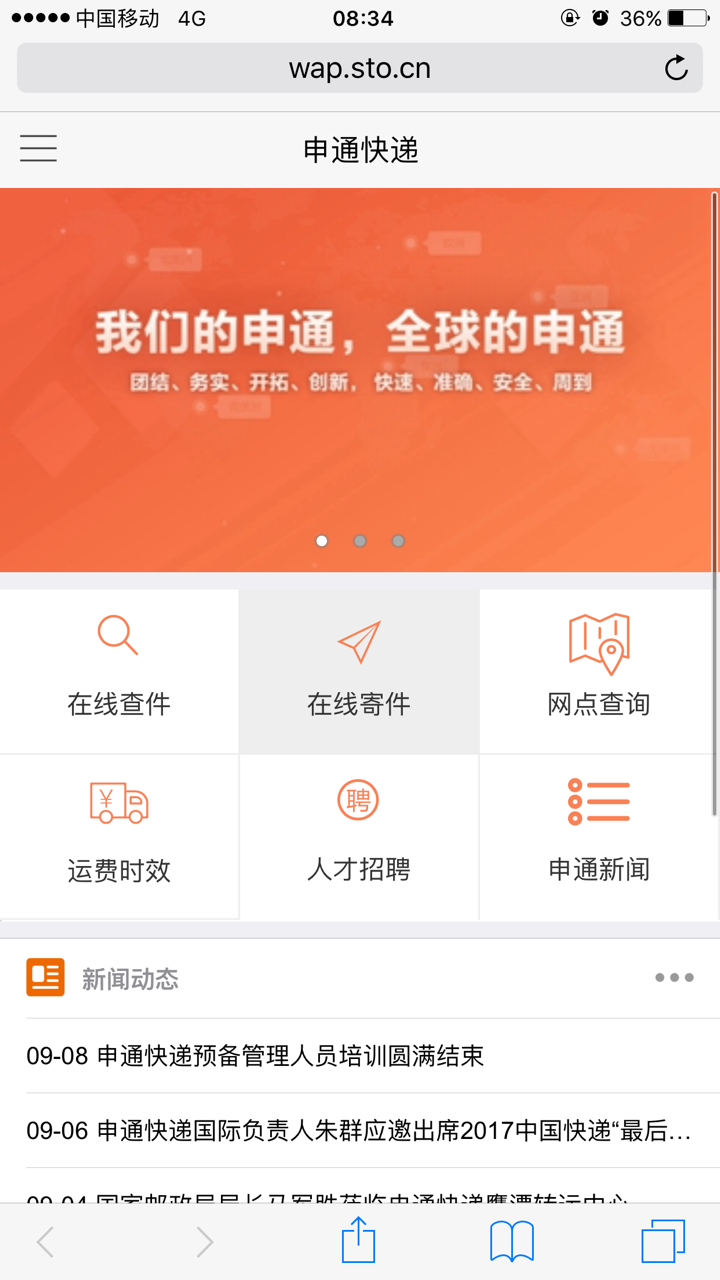Reload the wap.sto.cn page

[676, 68]
